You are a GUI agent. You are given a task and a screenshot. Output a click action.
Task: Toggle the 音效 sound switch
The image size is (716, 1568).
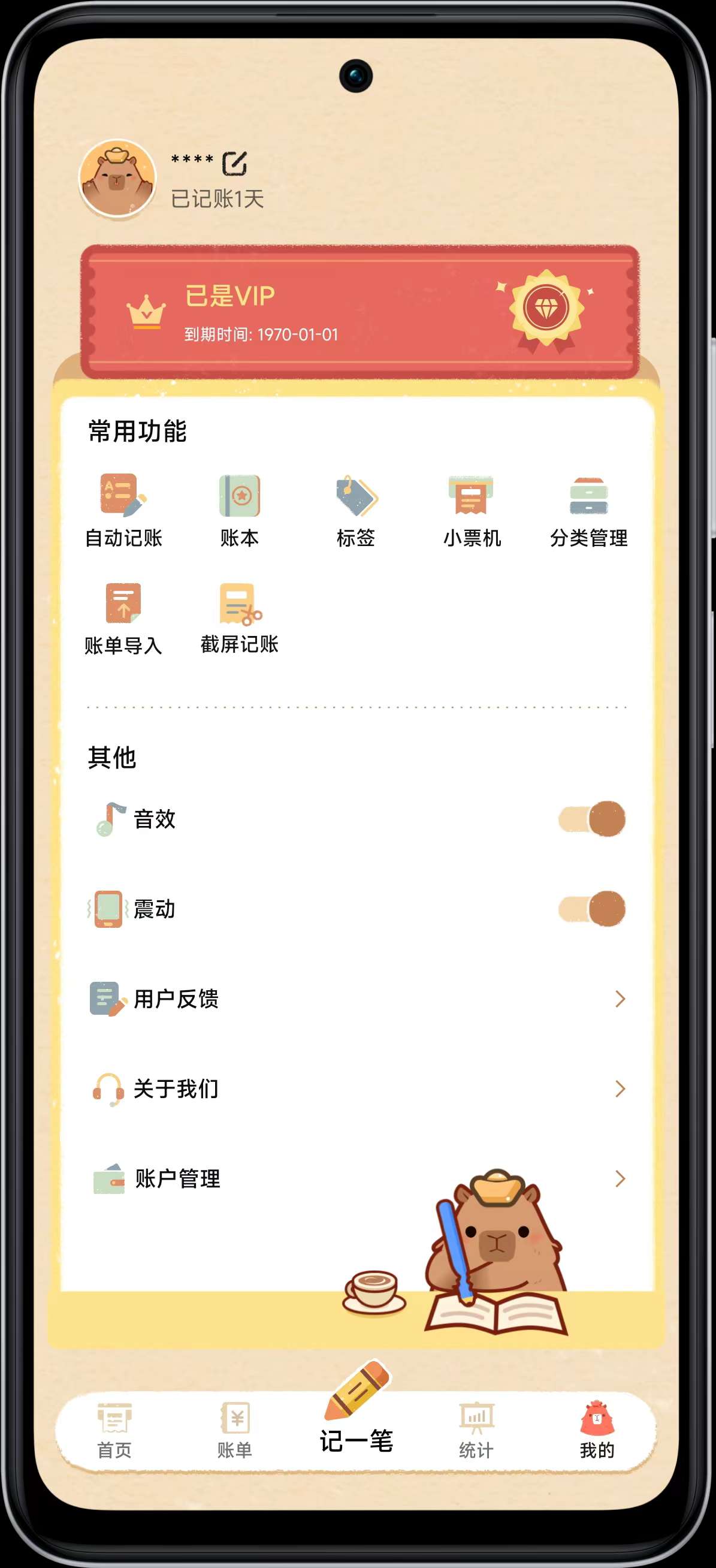[592, 819]
